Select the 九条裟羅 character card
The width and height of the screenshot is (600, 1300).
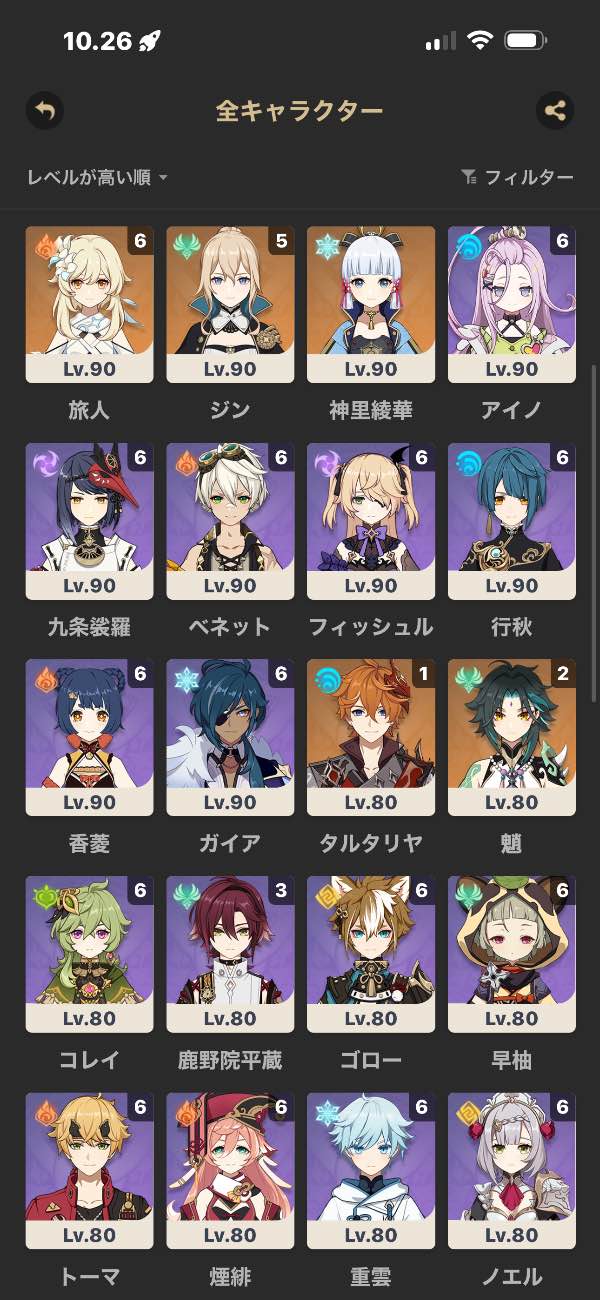point(89,521)
